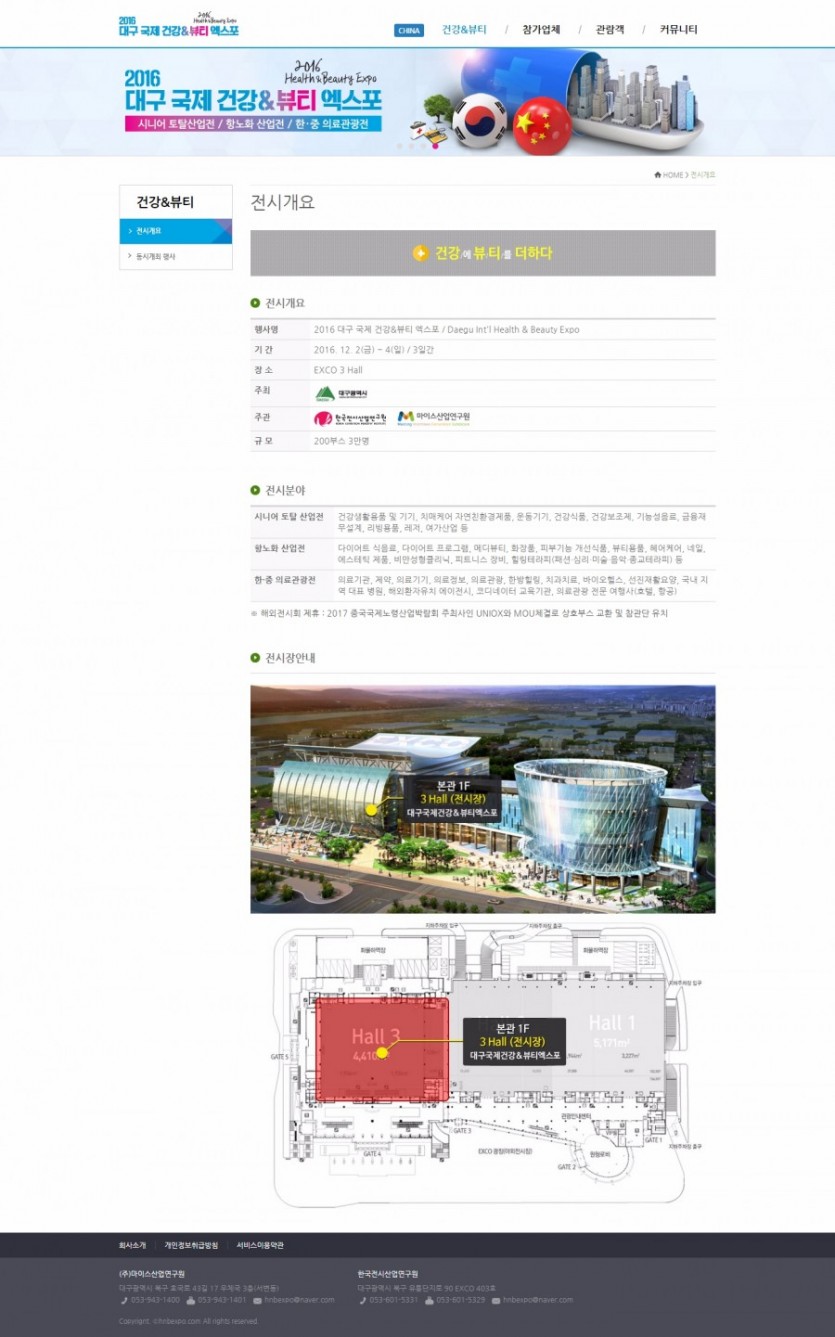Image resolution: width=835 pixels, height=1337 pixels.
Task: Open 동시개최 행사 in the side menu
Action: [x=176, y=257]
